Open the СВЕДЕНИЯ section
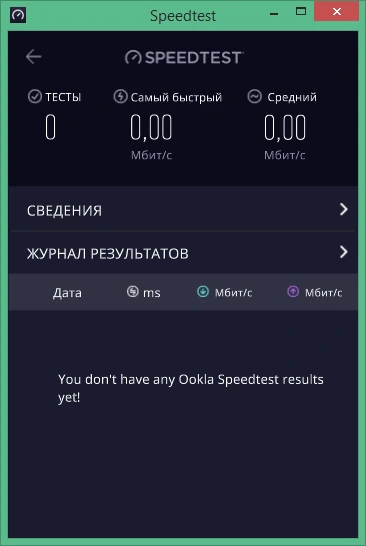The height and width of the screenshot is (546, 366). tap(183, 210)
